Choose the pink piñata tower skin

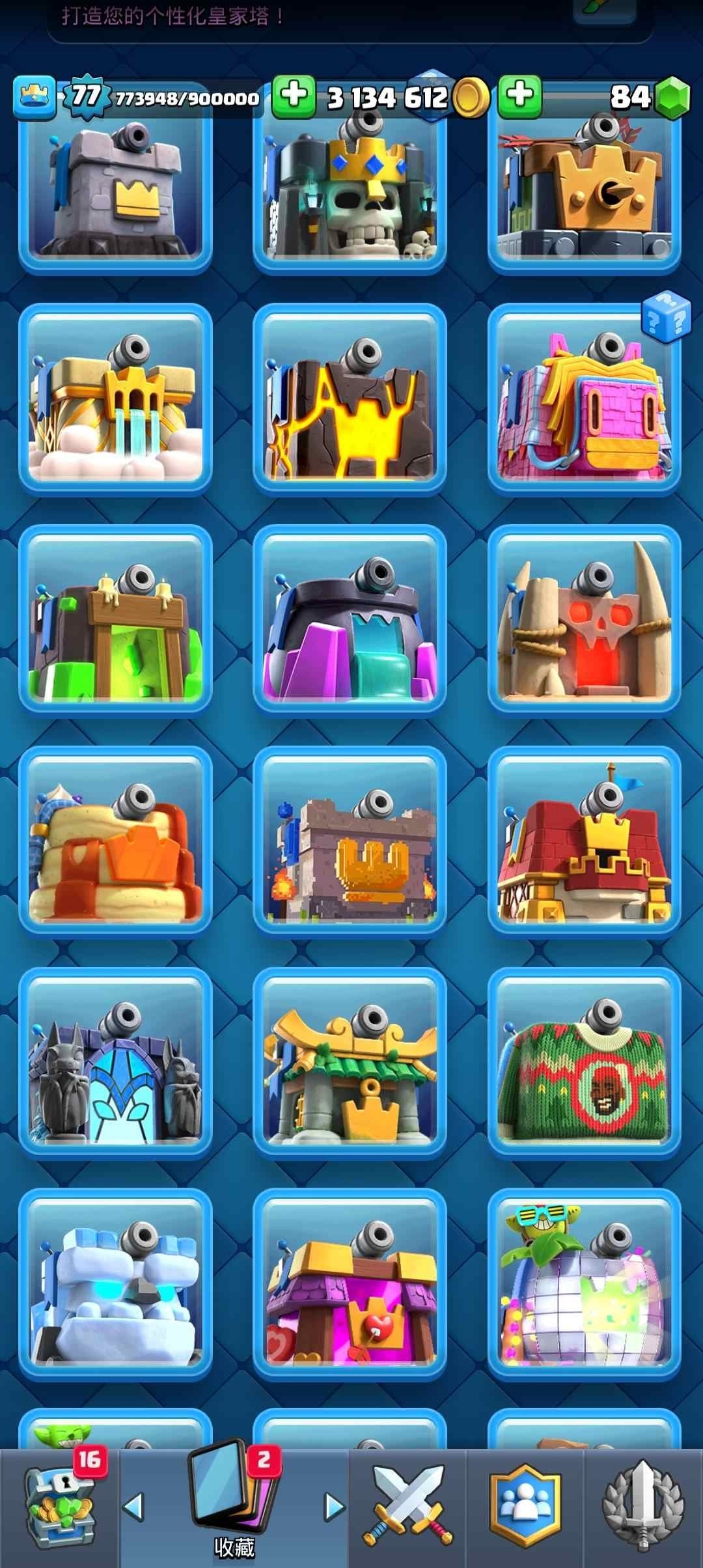point(584,400)
